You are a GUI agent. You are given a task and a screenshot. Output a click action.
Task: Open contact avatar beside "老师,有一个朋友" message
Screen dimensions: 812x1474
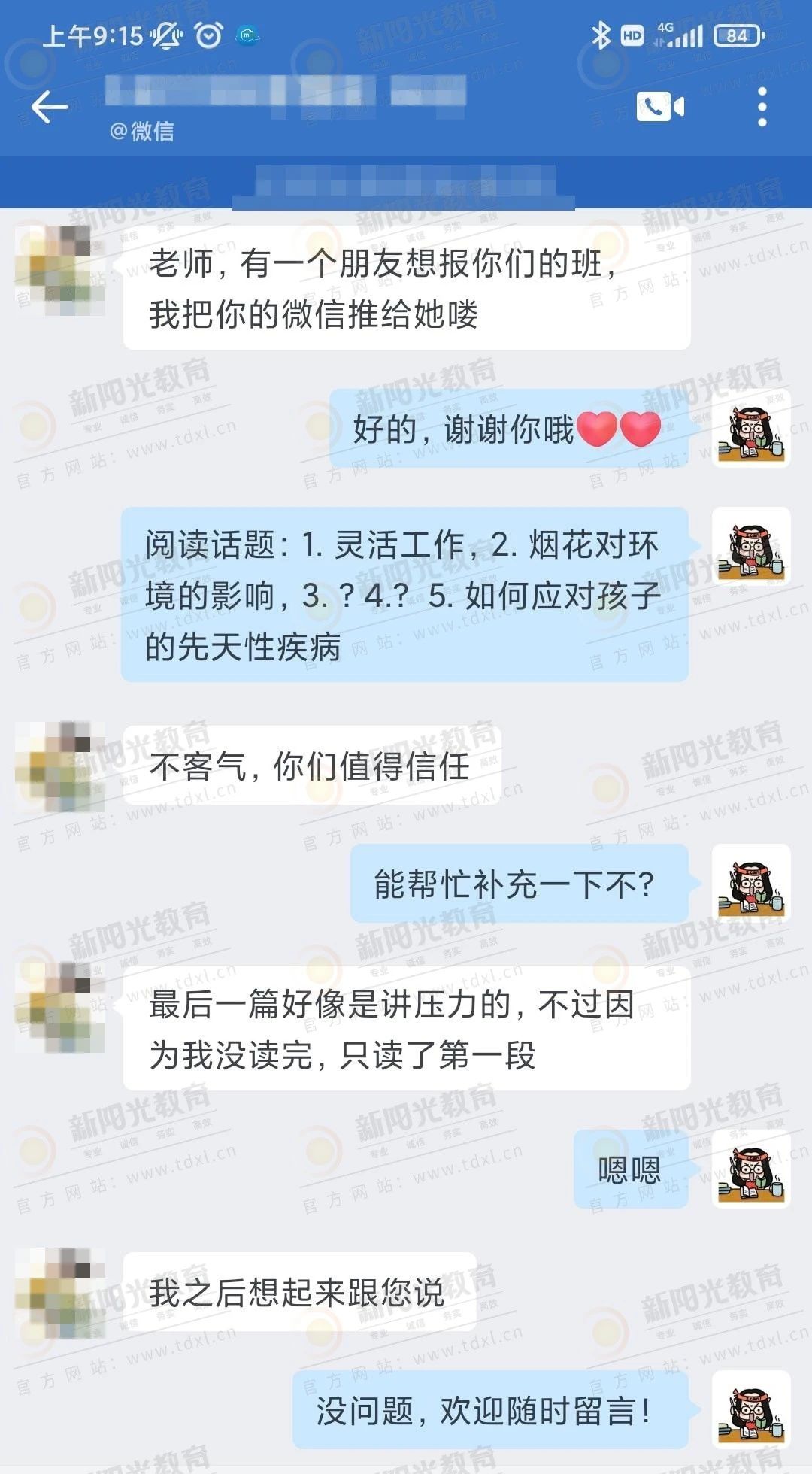(59, 270)
